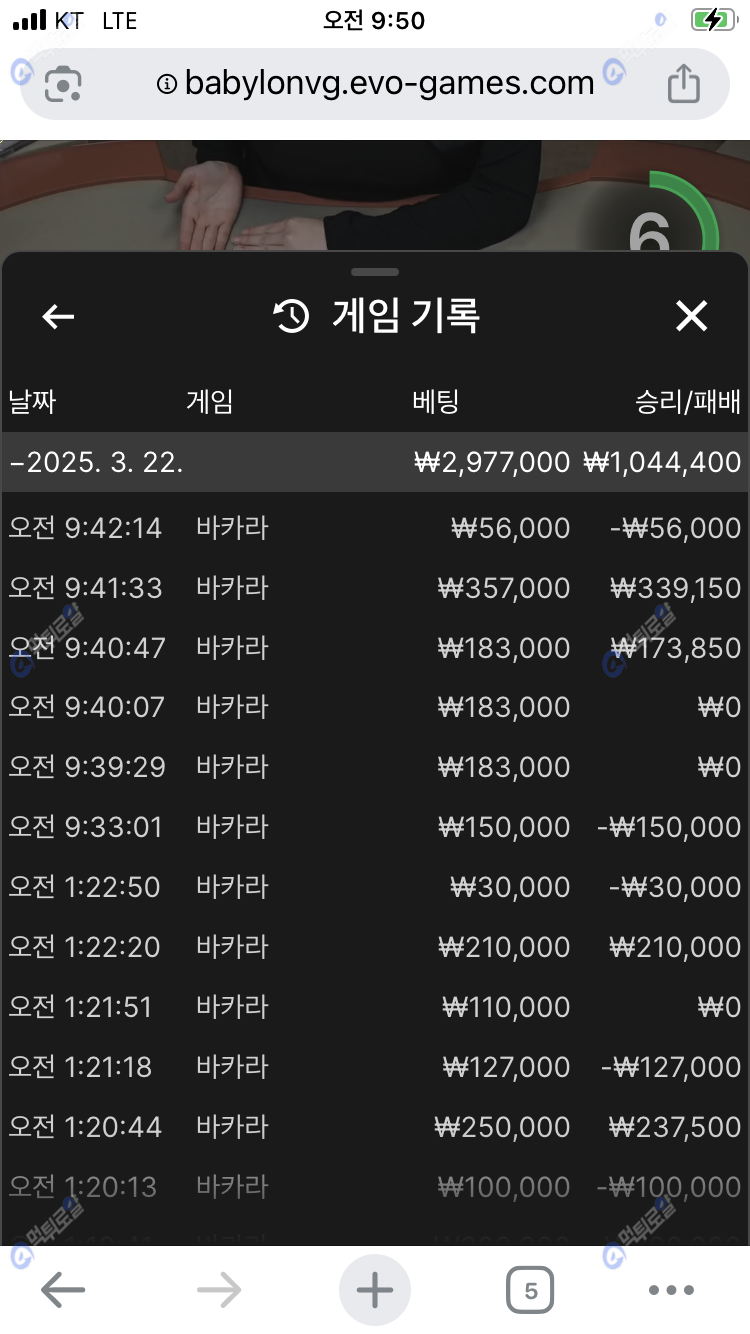Collapse the 2025. 3. 22. date group

[375, 462]
